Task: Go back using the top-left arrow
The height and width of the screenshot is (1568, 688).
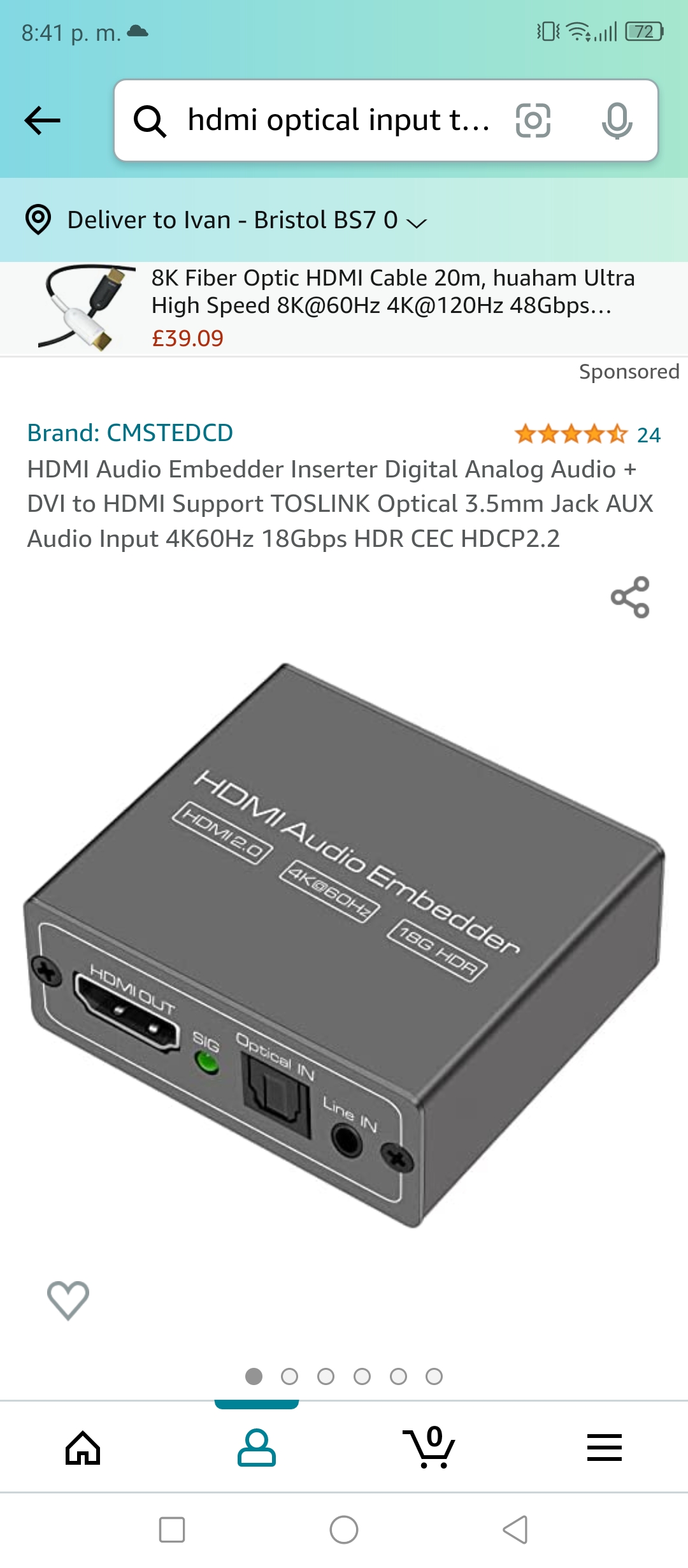Action: tap(42, 120)
